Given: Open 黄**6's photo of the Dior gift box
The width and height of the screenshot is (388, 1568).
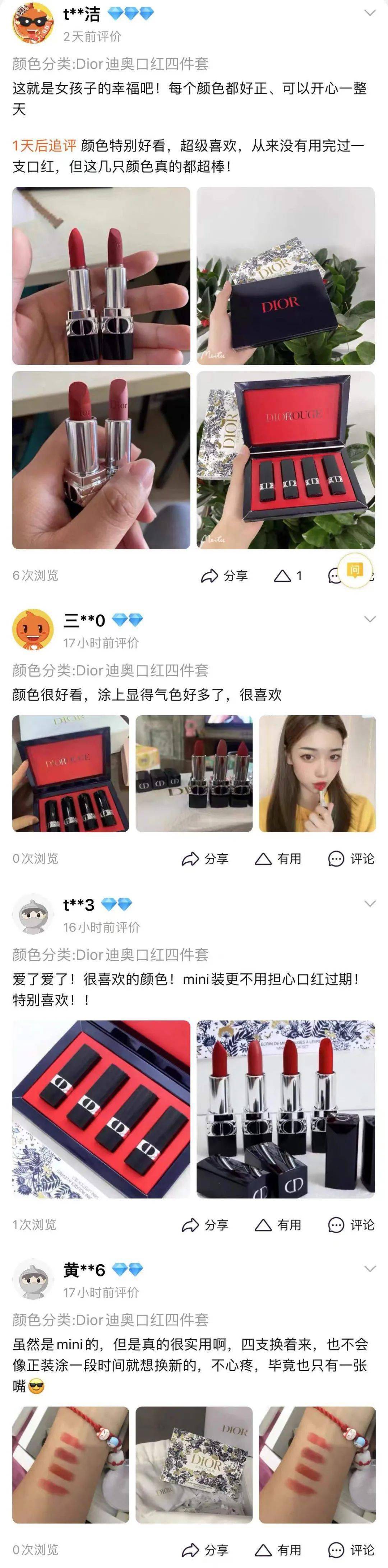Looking at the screenshot, I should pyautogui.click(x=194, y=1465).
